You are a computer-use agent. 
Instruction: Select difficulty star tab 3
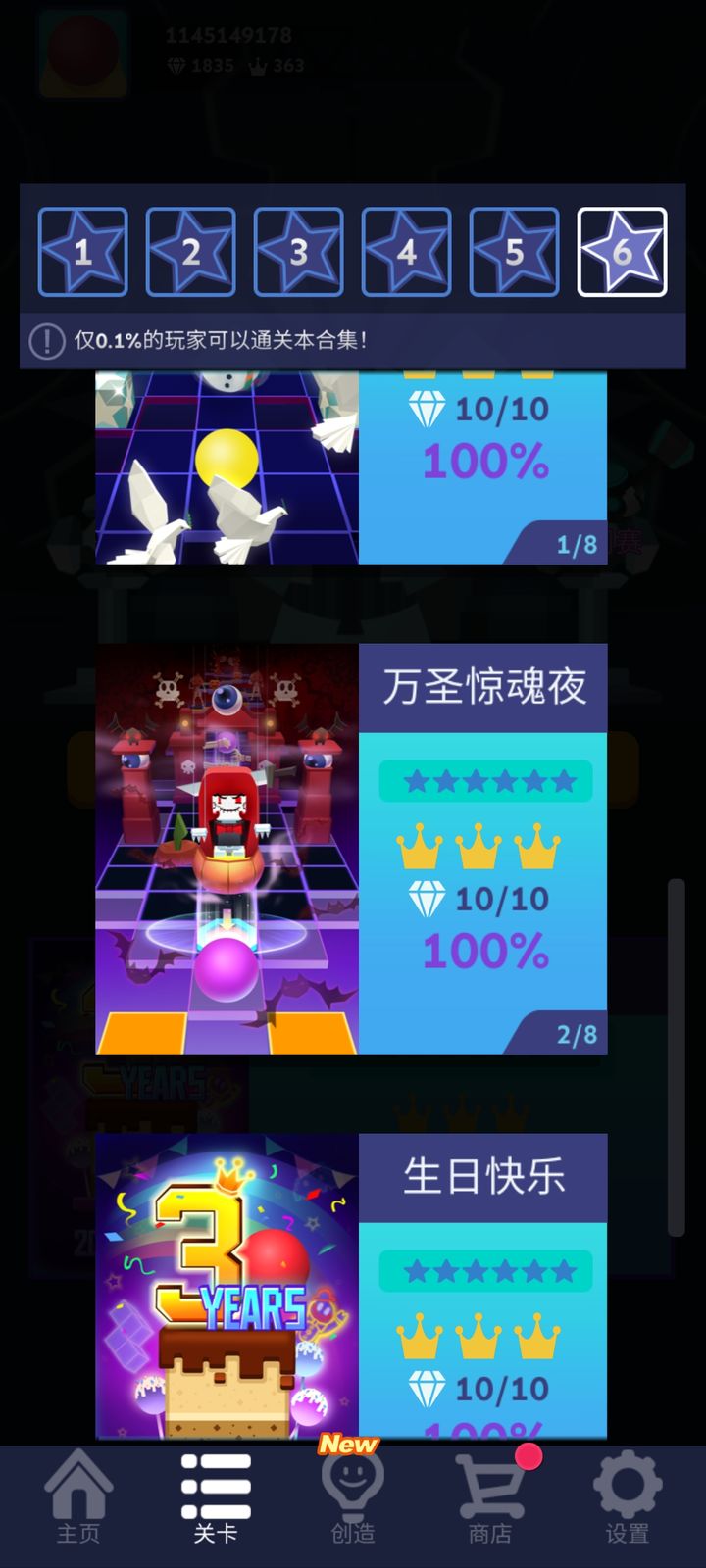point(299,250)
